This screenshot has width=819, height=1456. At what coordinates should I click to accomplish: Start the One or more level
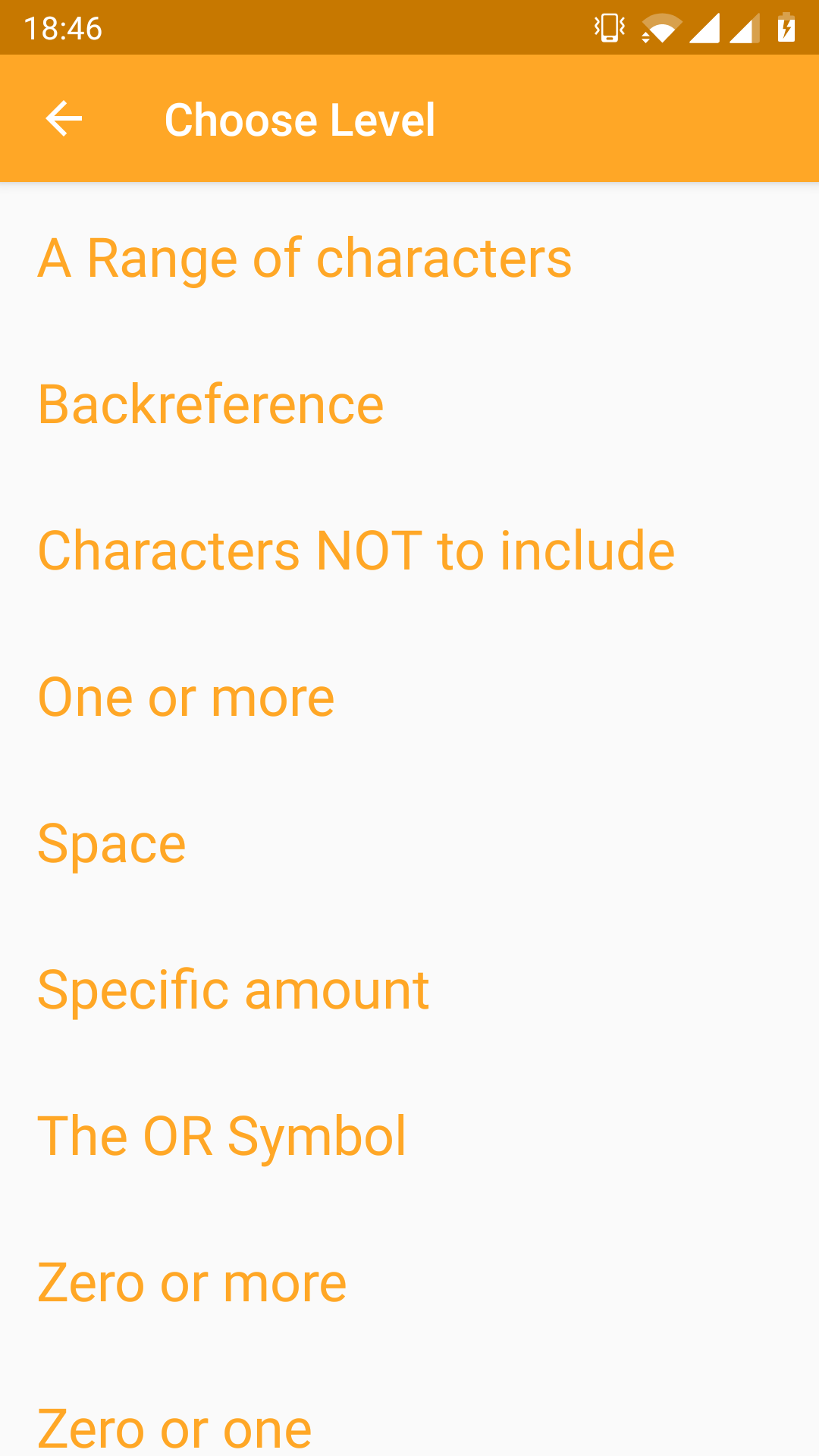tap(186, 698)
